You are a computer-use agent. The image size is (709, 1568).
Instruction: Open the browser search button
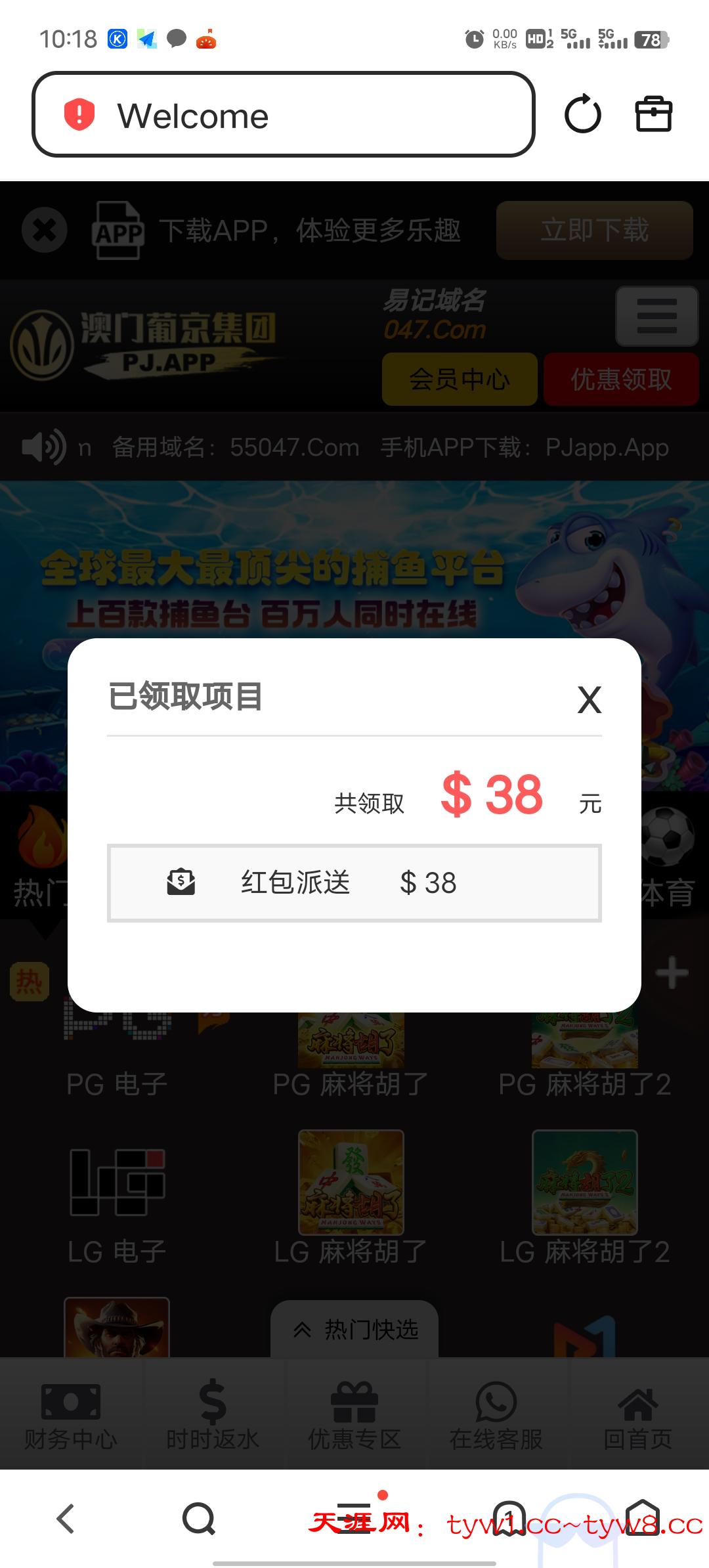coord(198,1518)
